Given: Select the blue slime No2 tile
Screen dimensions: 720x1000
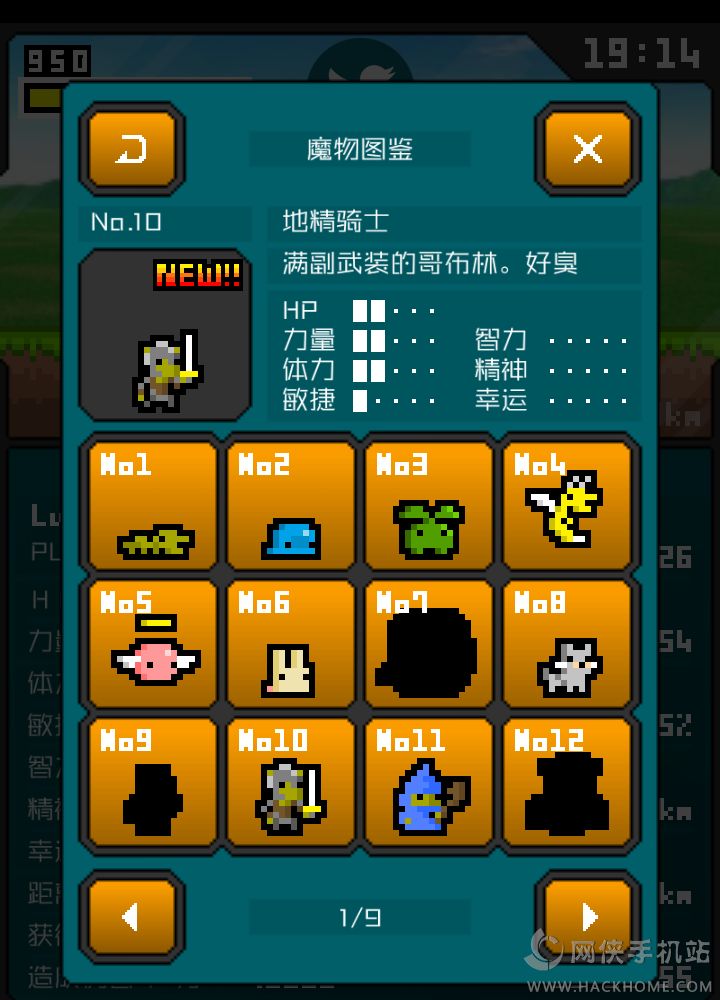Looking at the screenshot, I should click(291, 505).
